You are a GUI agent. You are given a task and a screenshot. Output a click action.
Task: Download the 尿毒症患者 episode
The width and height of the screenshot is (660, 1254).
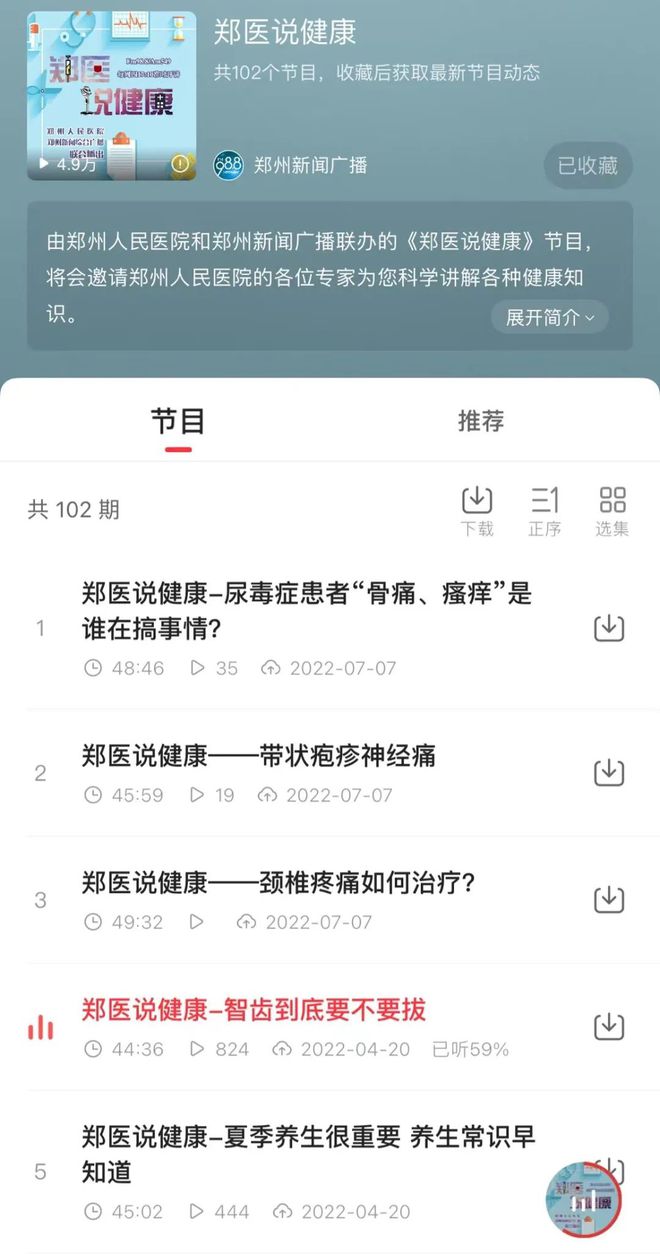[609, 628]
